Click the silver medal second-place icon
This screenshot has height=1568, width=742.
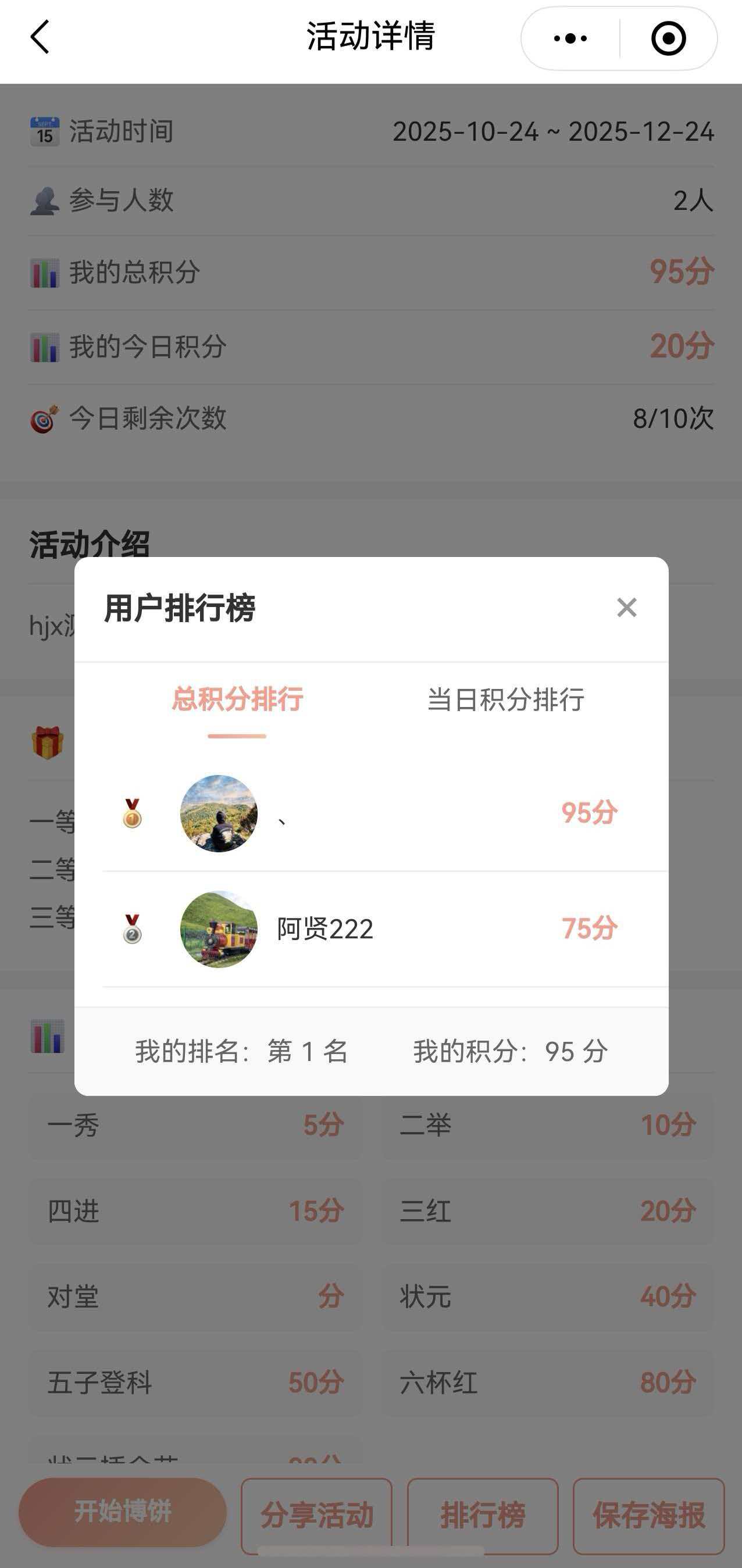tap(131, 928)
